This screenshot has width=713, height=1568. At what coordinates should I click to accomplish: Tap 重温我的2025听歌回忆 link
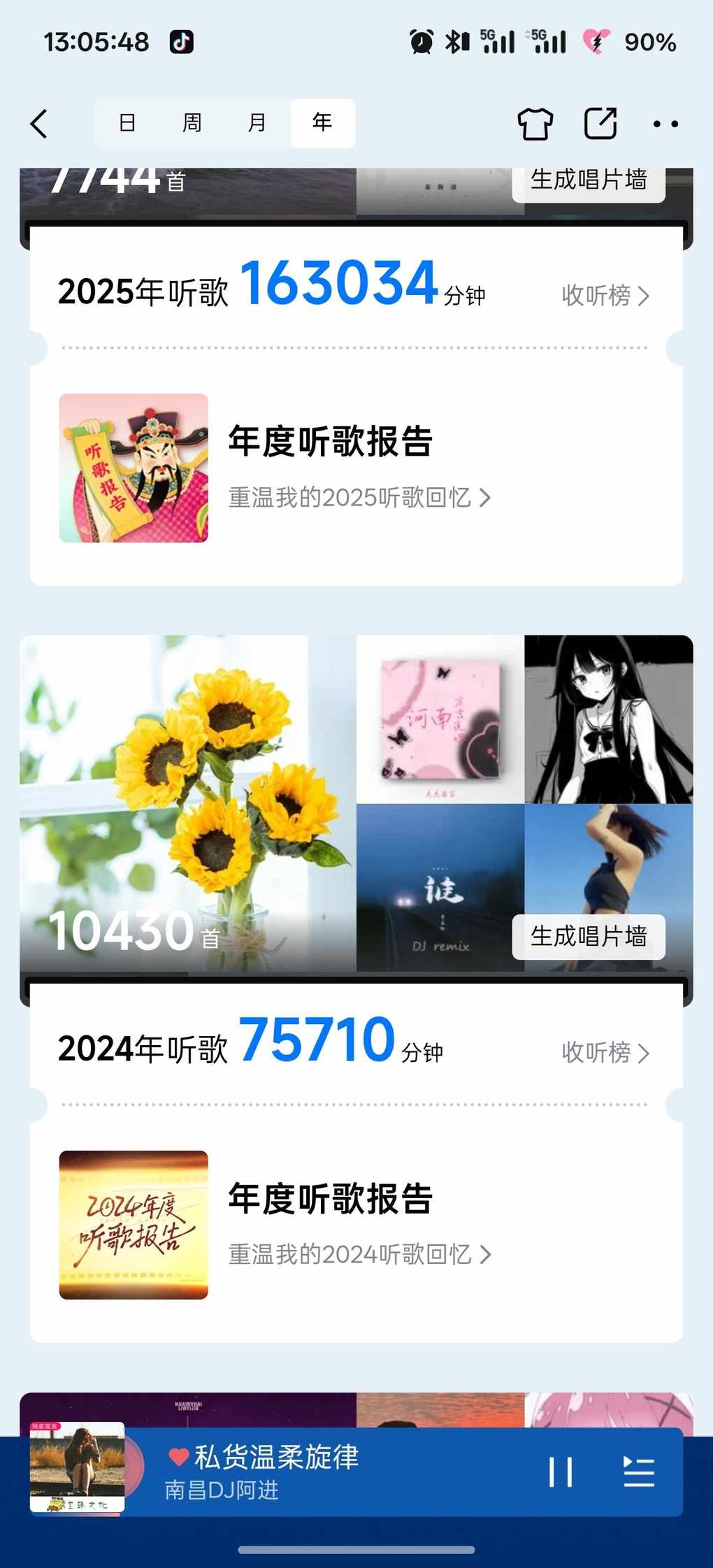(x=359, y=498)
